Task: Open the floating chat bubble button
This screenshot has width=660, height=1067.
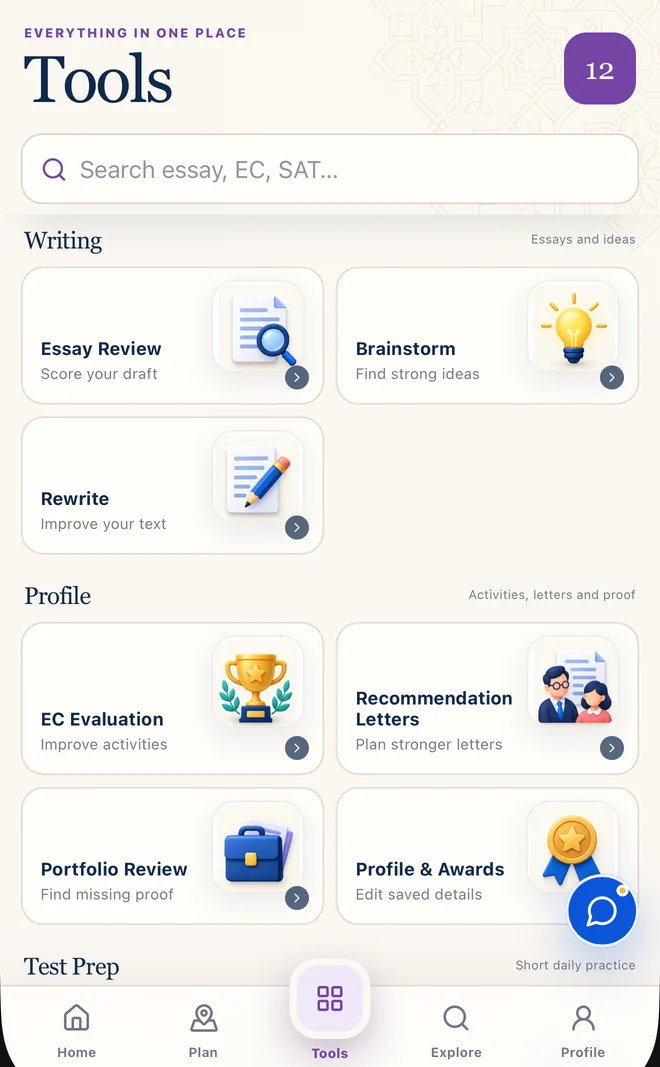Action: click(602, 910)
